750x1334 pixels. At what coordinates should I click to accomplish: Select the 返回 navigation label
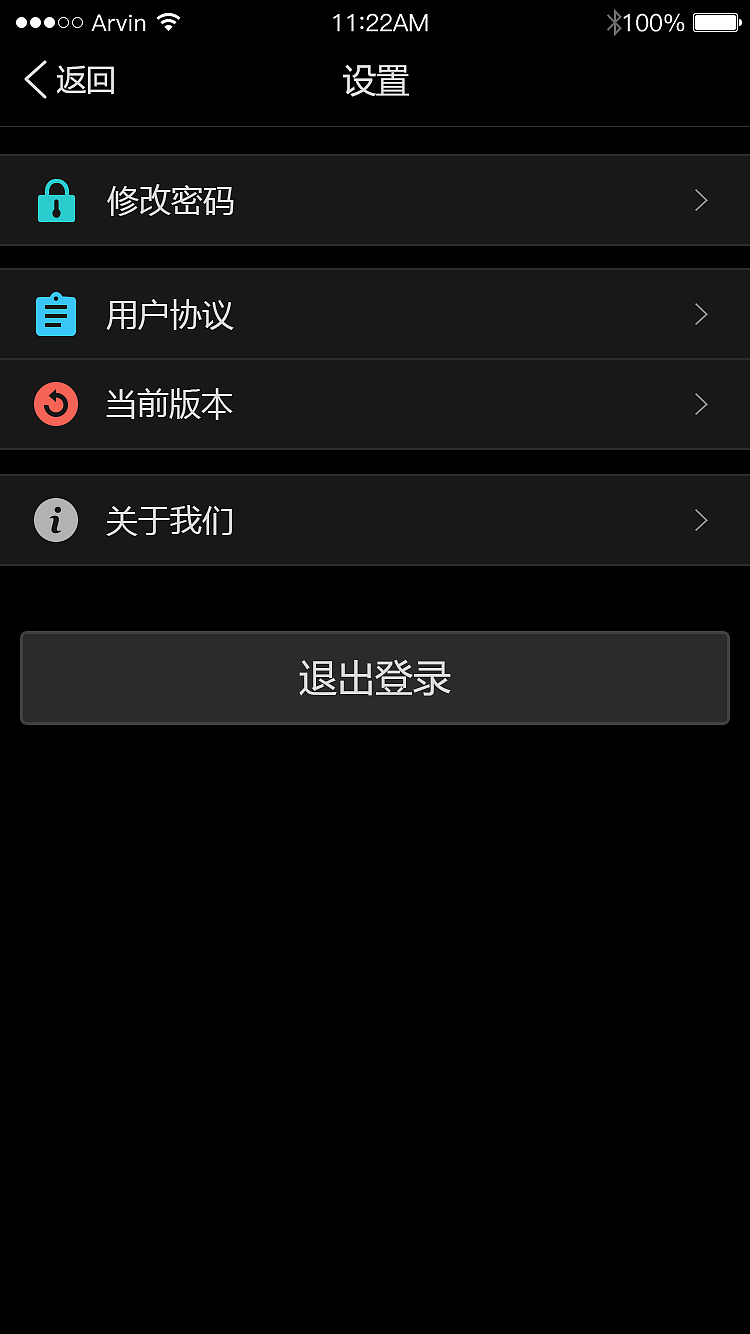[85, 80]
